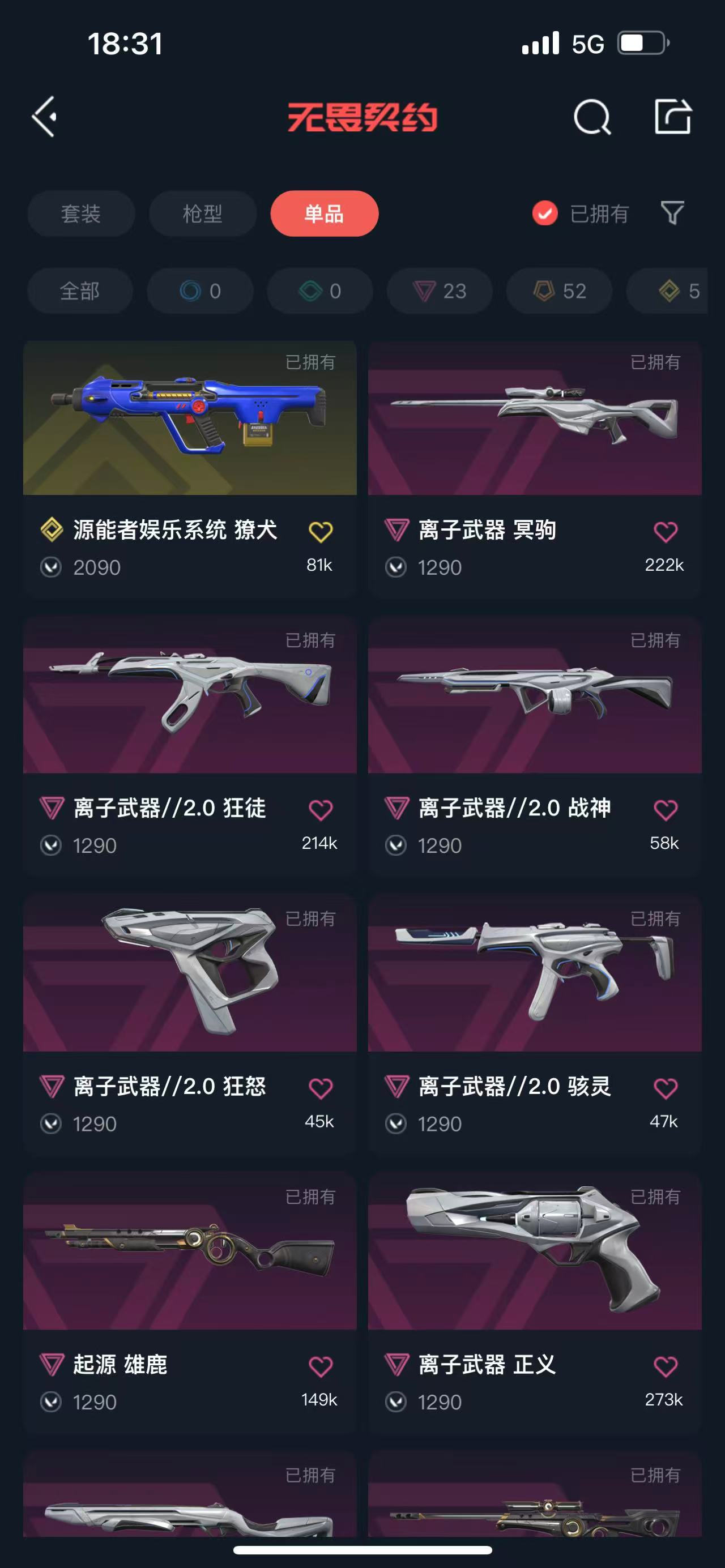Like the 源能者娱乐系统 獠犬 skin

(x=320, y=532)
